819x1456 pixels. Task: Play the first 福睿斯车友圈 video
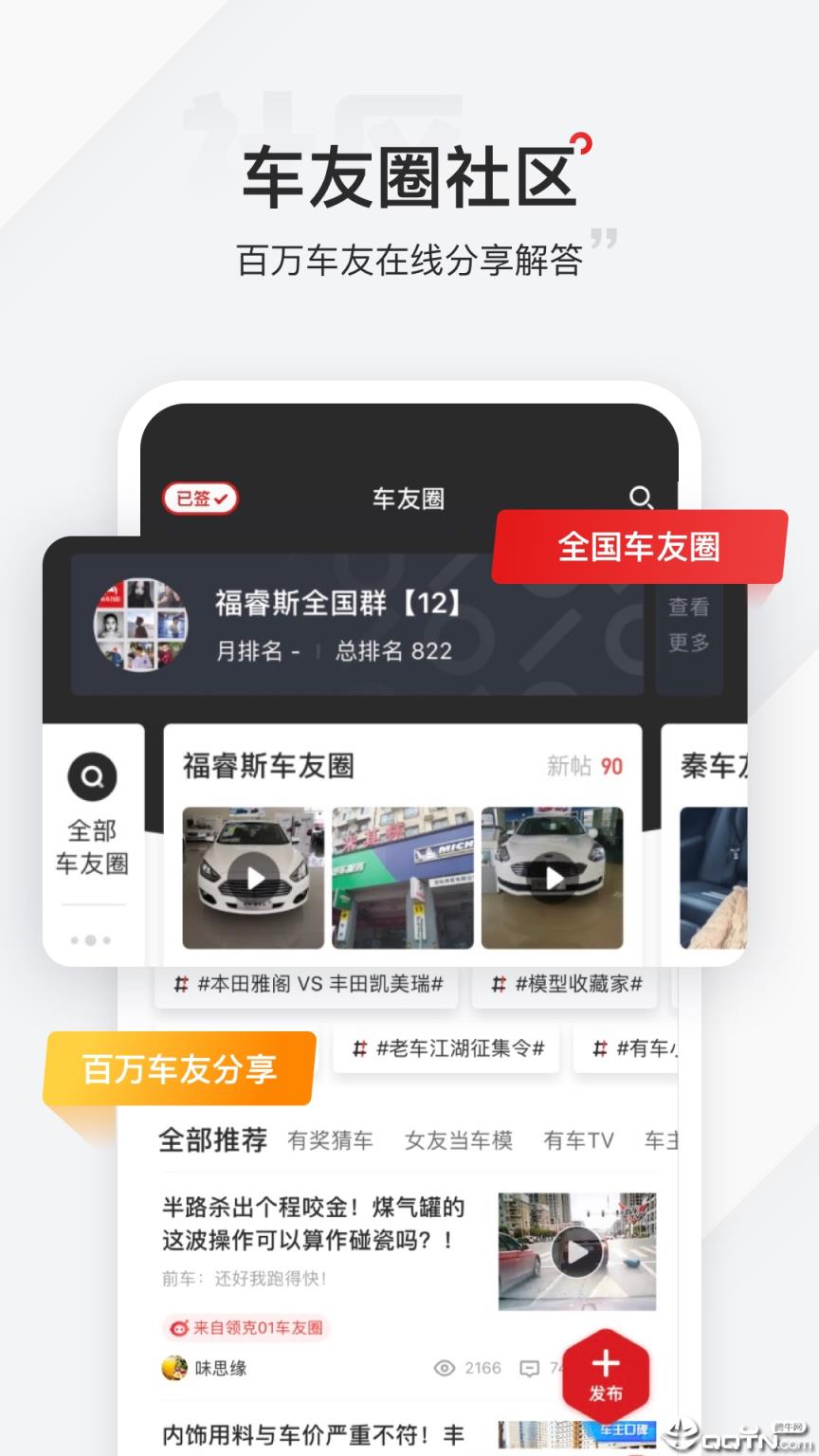coord(252,878)
